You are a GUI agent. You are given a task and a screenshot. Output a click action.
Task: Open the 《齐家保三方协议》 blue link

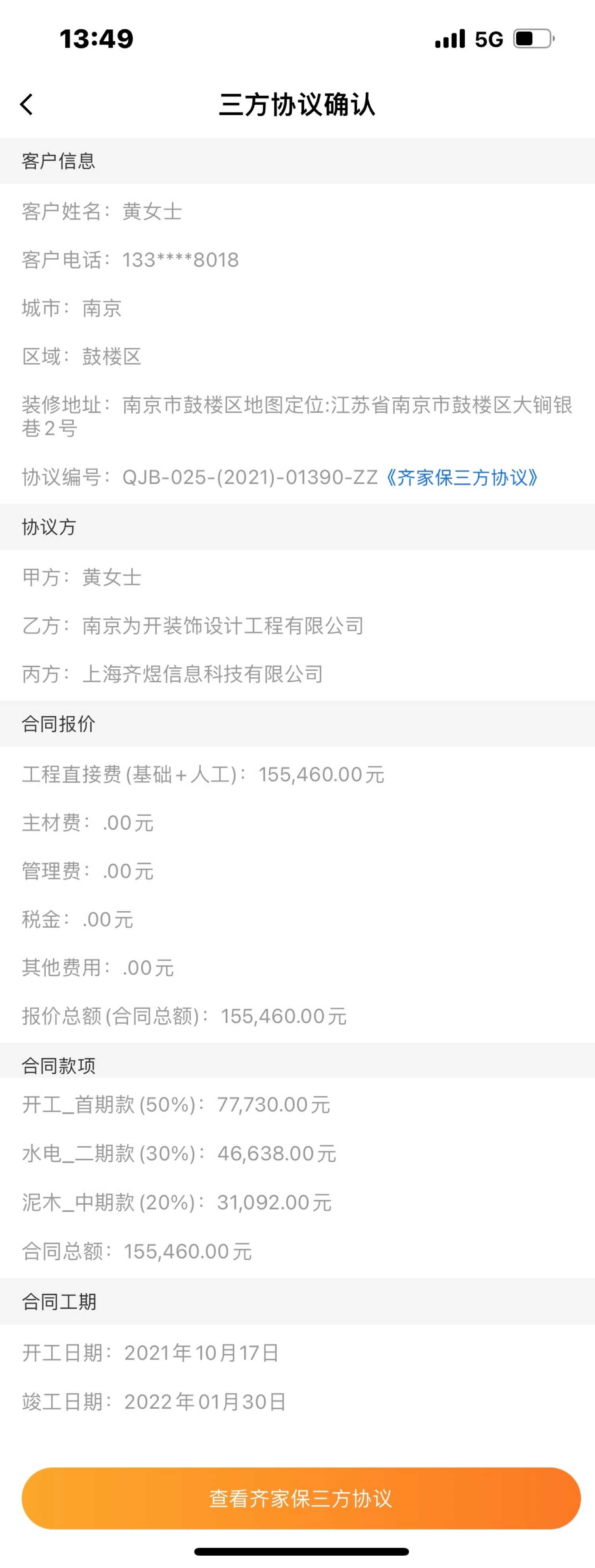[x=462, y=477]
